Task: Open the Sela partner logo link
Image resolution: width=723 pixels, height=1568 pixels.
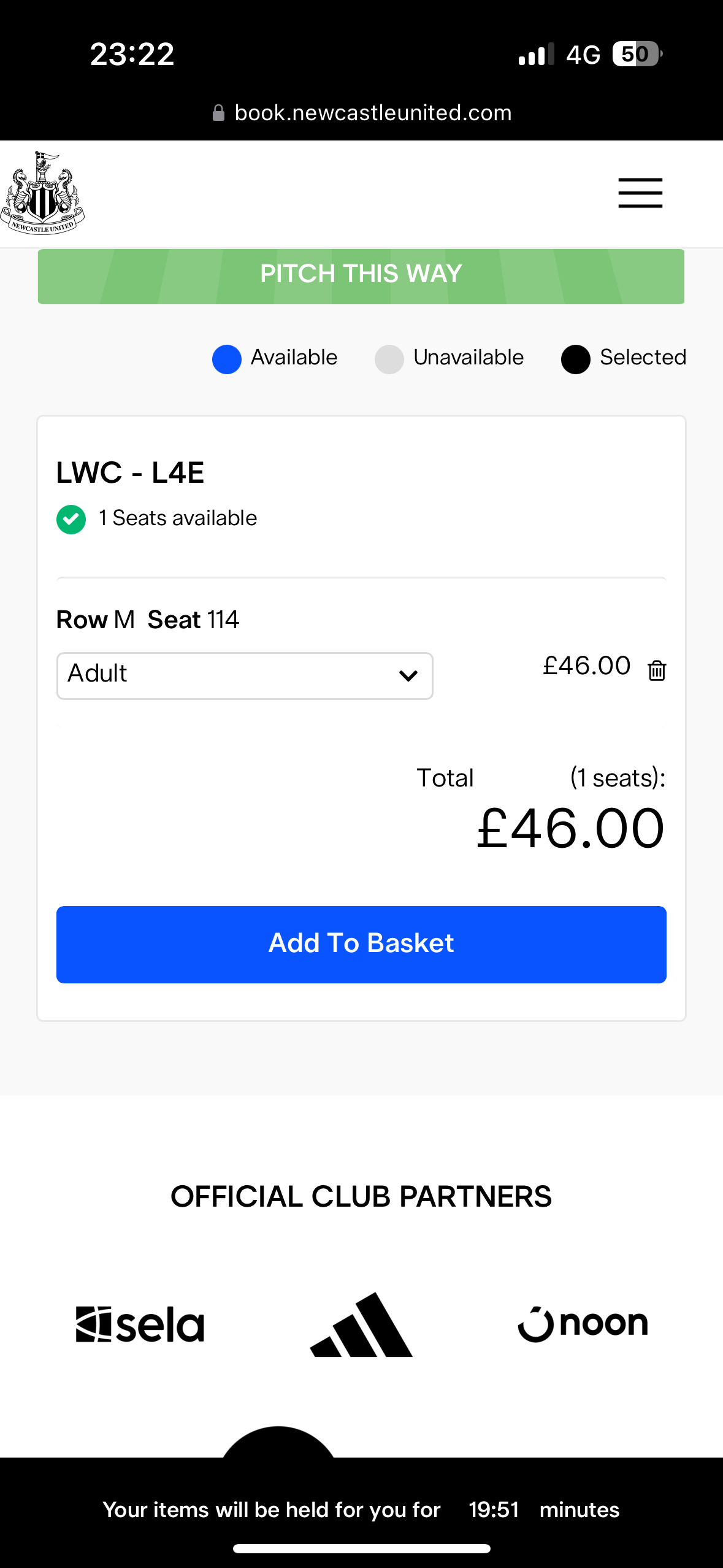Action: [140, 1324]
